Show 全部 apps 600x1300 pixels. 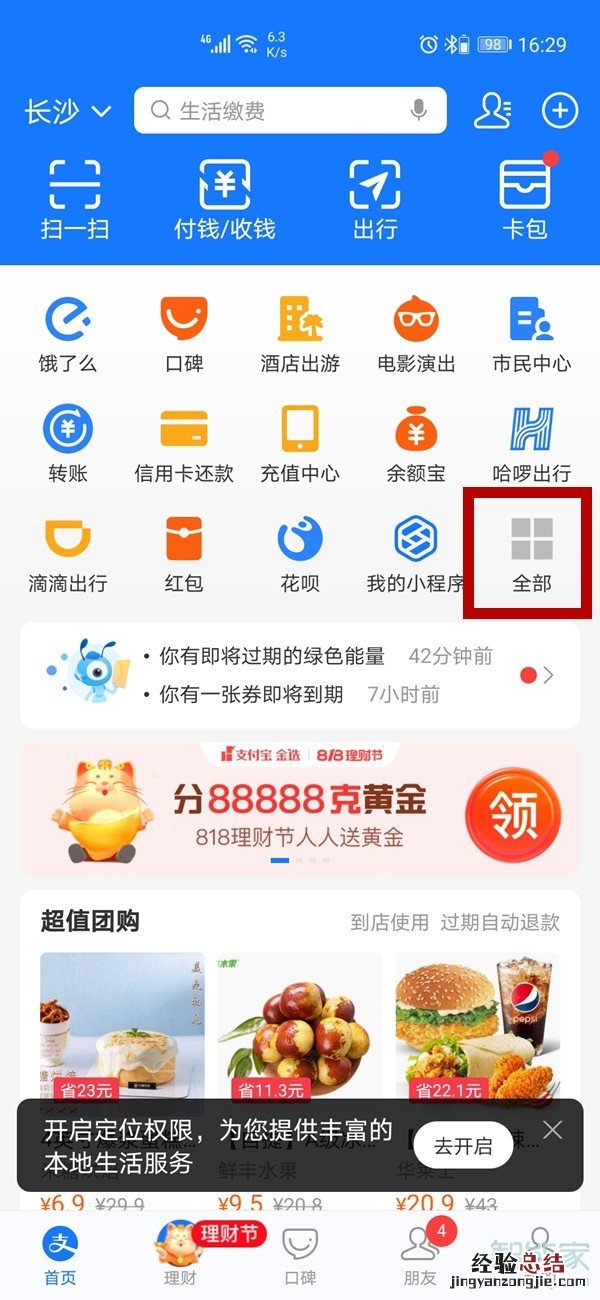pyautogui.click(x=531, y=554)
